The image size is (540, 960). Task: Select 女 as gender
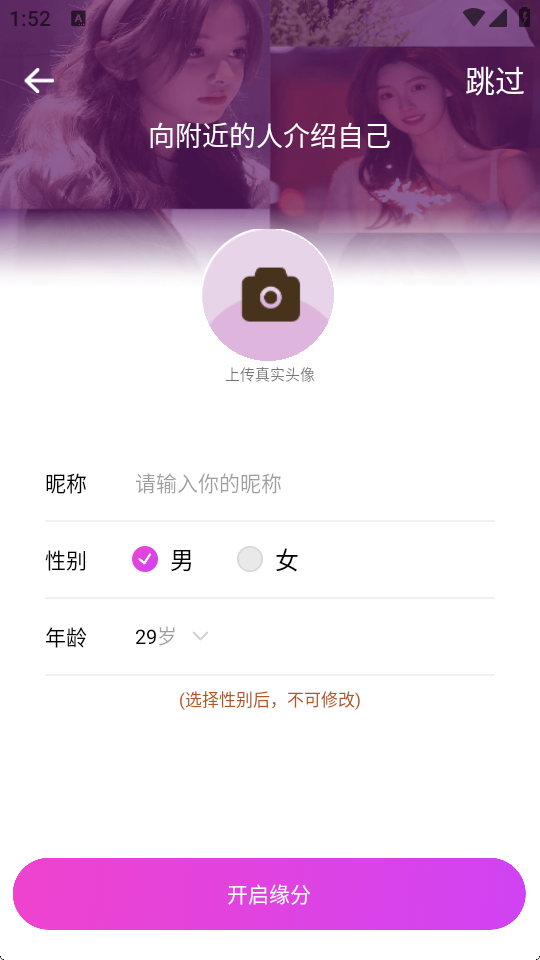(268, 560)
